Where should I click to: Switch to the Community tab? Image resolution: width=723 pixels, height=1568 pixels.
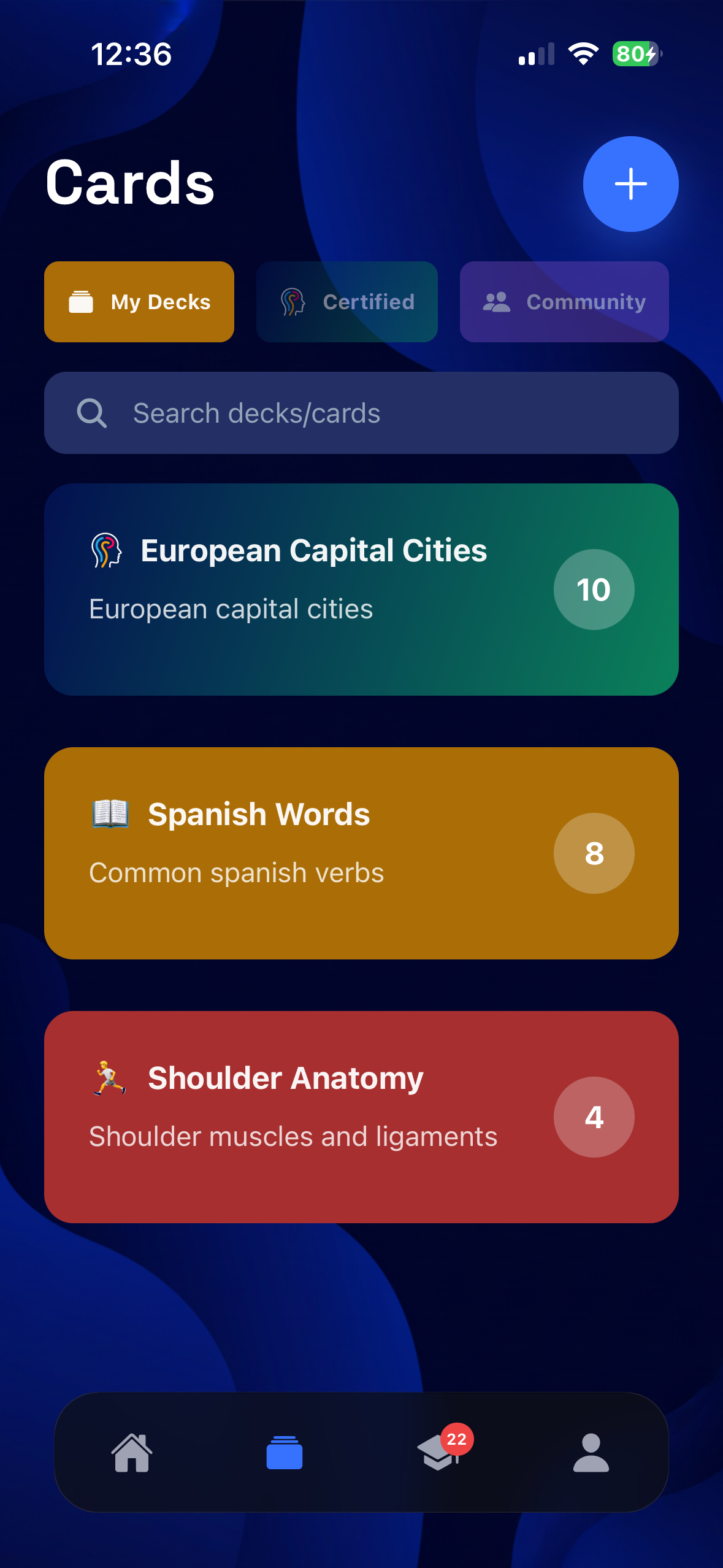564,302
